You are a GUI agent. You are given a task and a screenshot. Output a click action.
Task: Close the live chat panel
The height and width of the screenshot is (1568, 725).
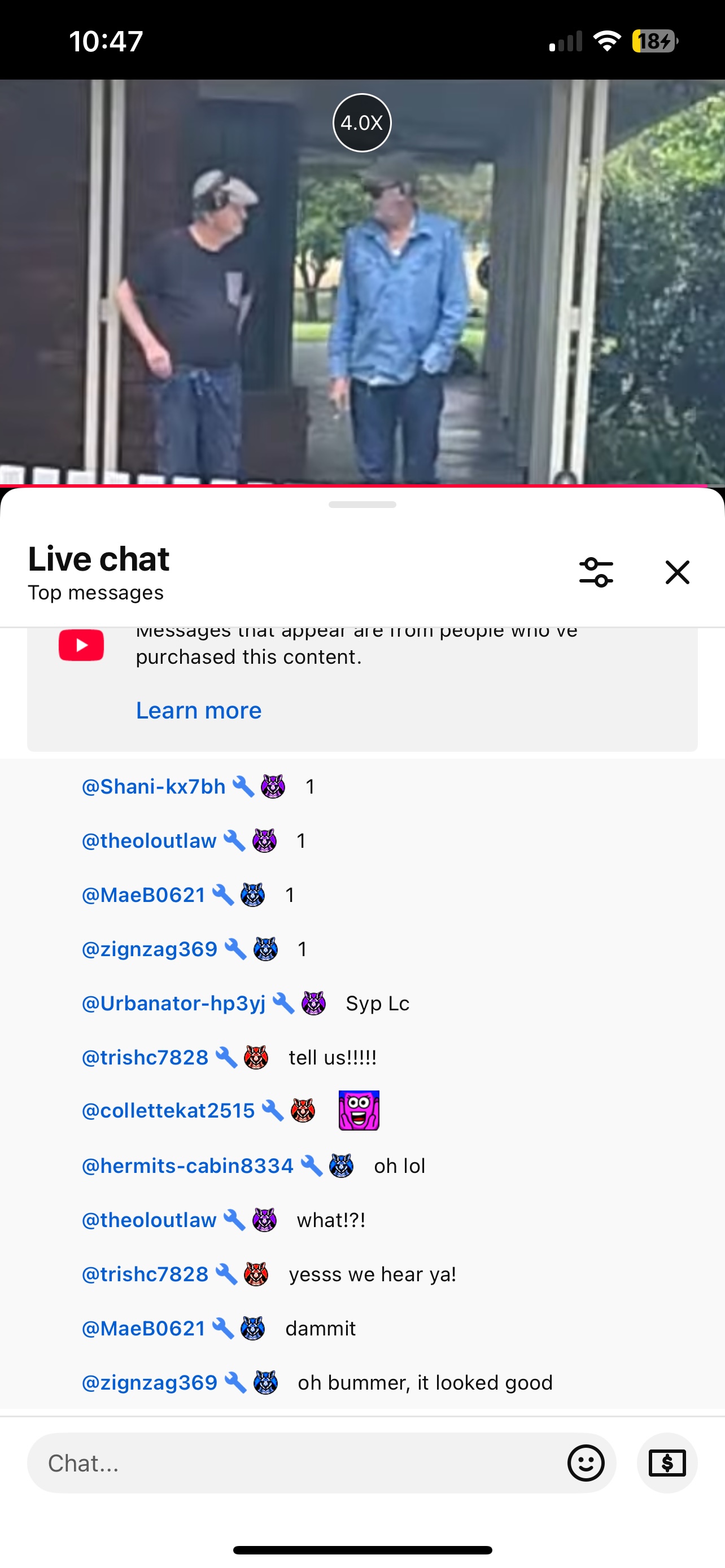tap(677, 572)
